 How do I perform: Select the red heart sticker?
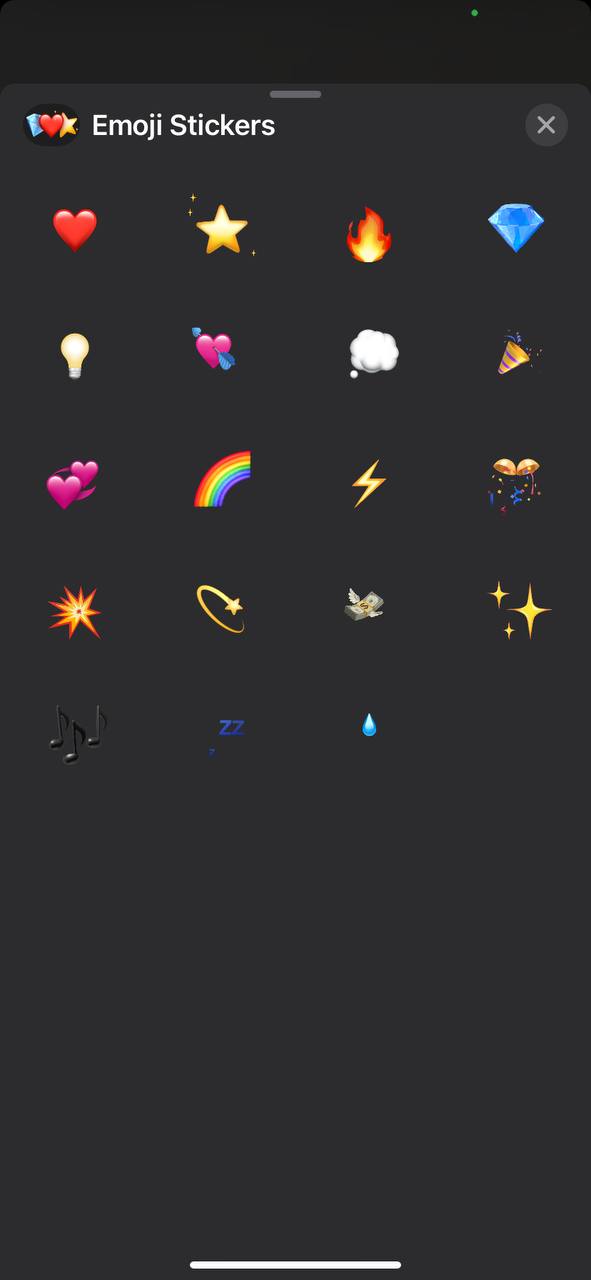coord(75,230)
